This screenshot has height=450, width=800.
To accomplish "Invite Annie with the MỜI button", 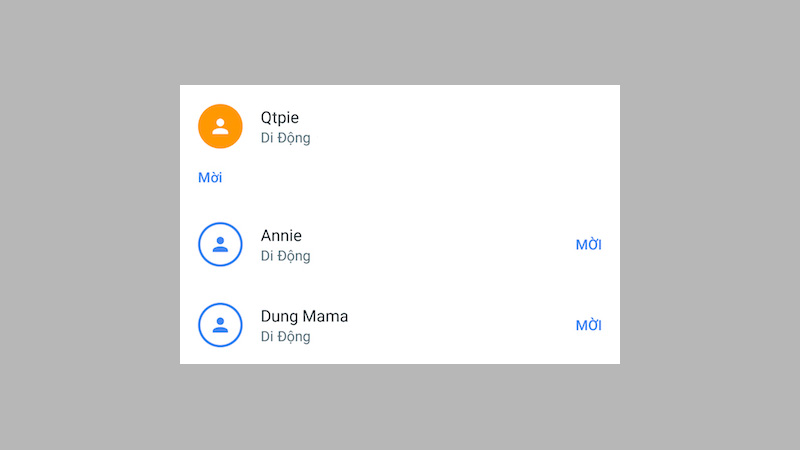I will click(588, 245).
